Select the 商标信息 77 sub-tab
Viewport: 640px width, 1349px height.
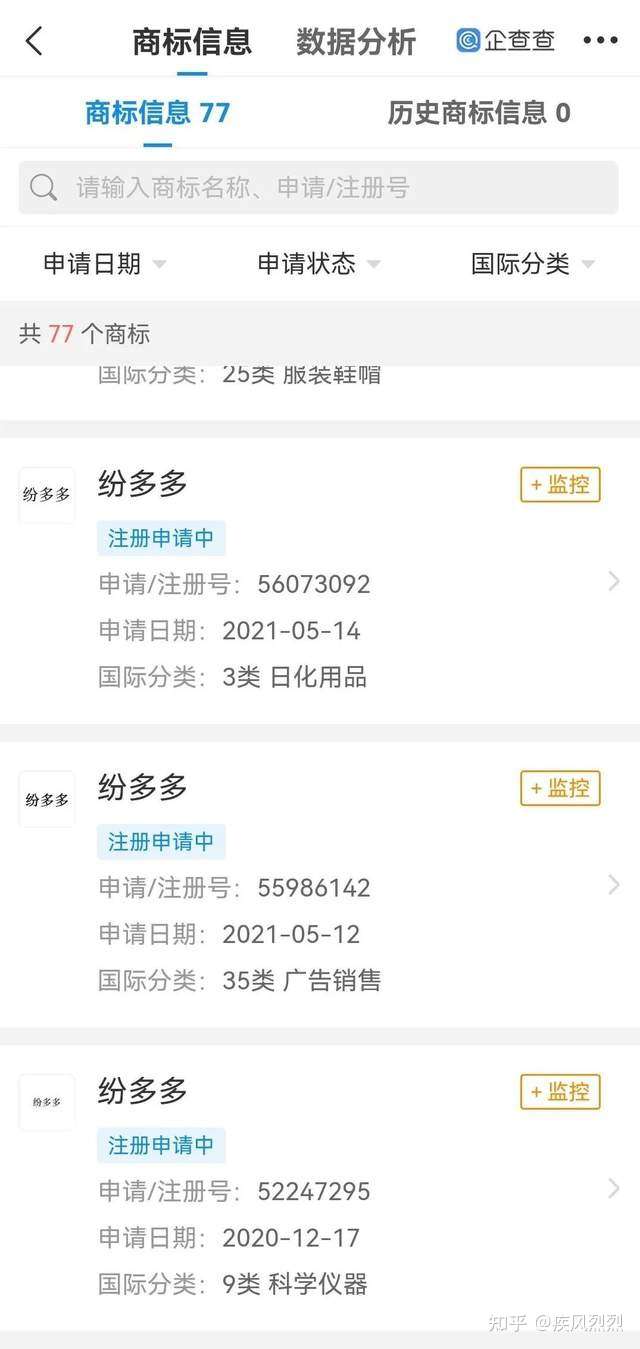point(158,113)
